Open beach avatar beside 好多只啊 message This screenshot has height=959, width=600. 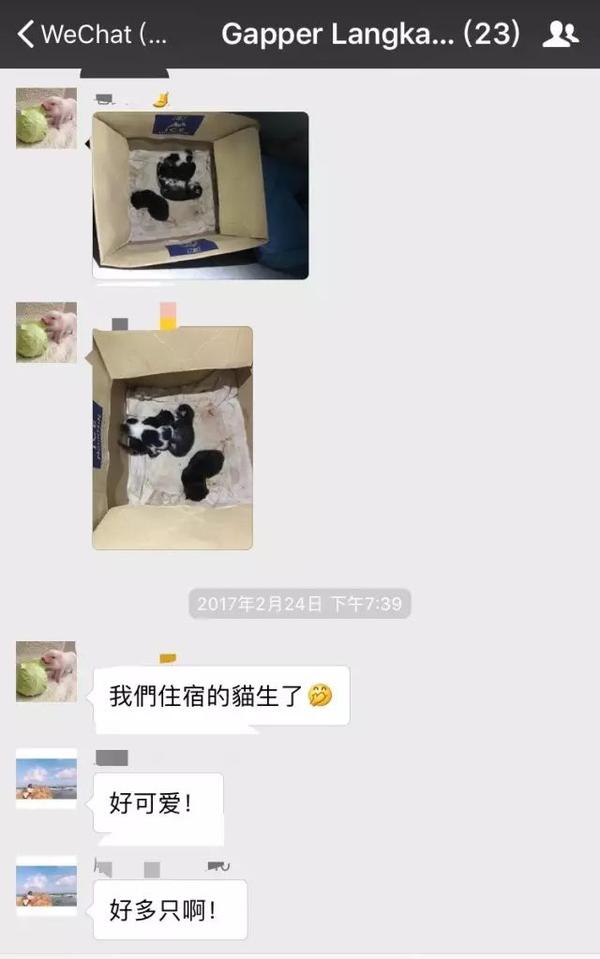coord(46,886)
